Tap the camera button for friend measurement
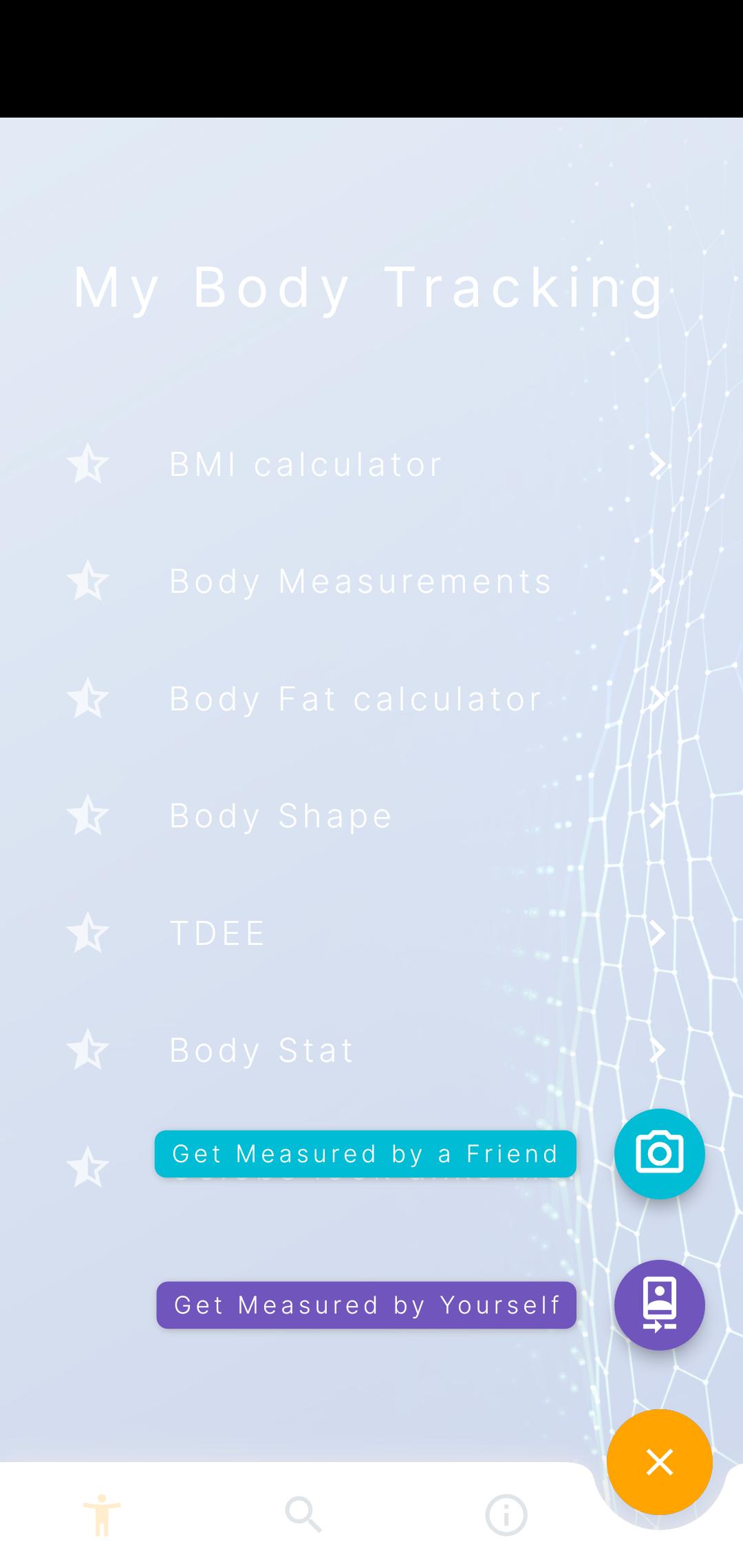 pos(659,1153)
